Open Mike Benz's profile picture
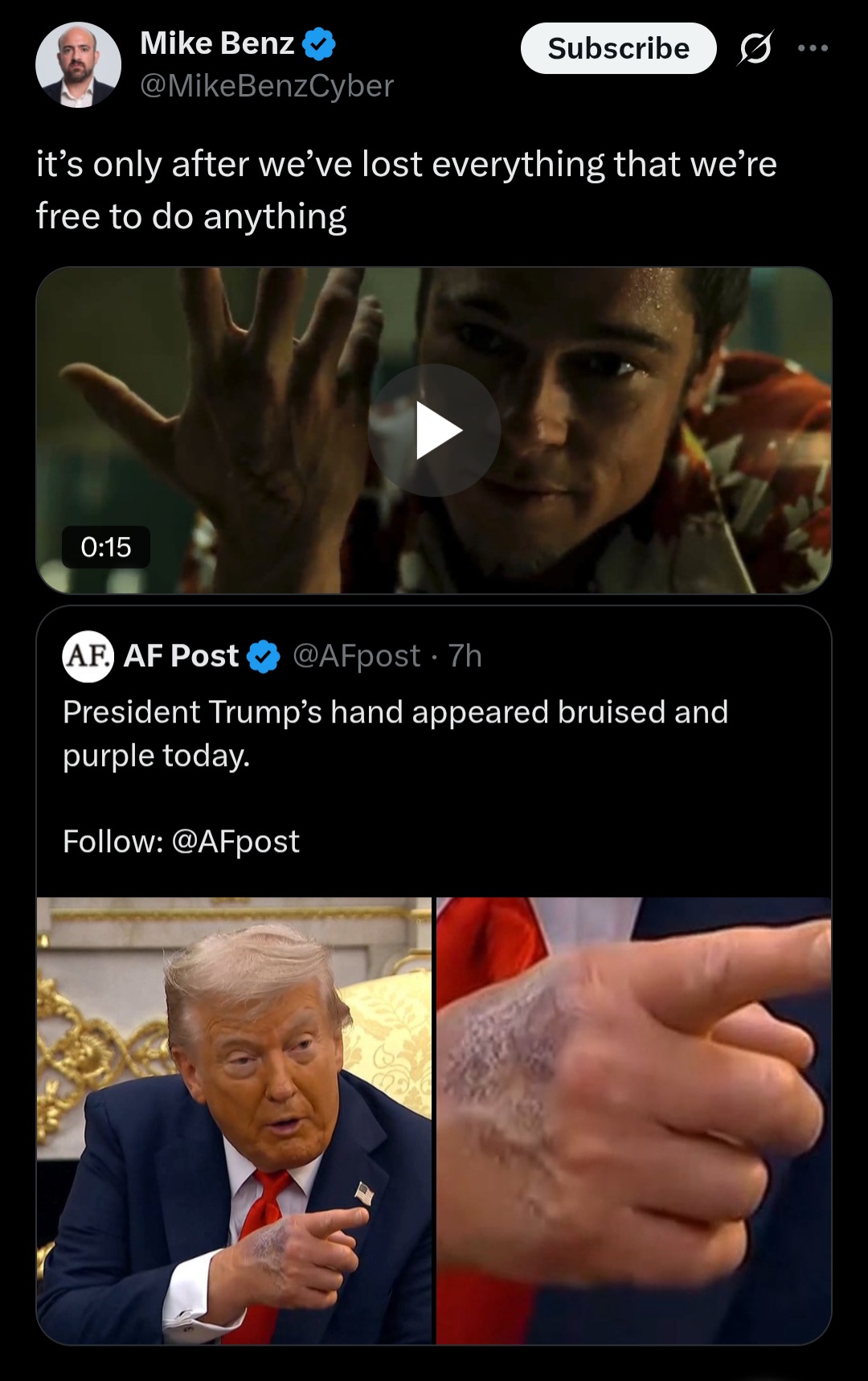The width and height of the screenshot is (868, 1381). coord(78,64)
